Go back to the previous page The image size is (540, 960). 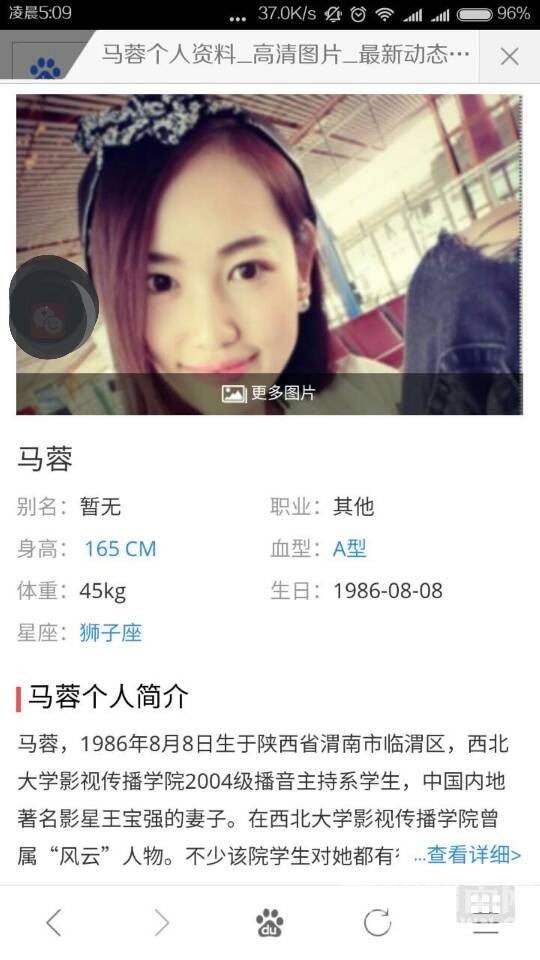point(54,922)
